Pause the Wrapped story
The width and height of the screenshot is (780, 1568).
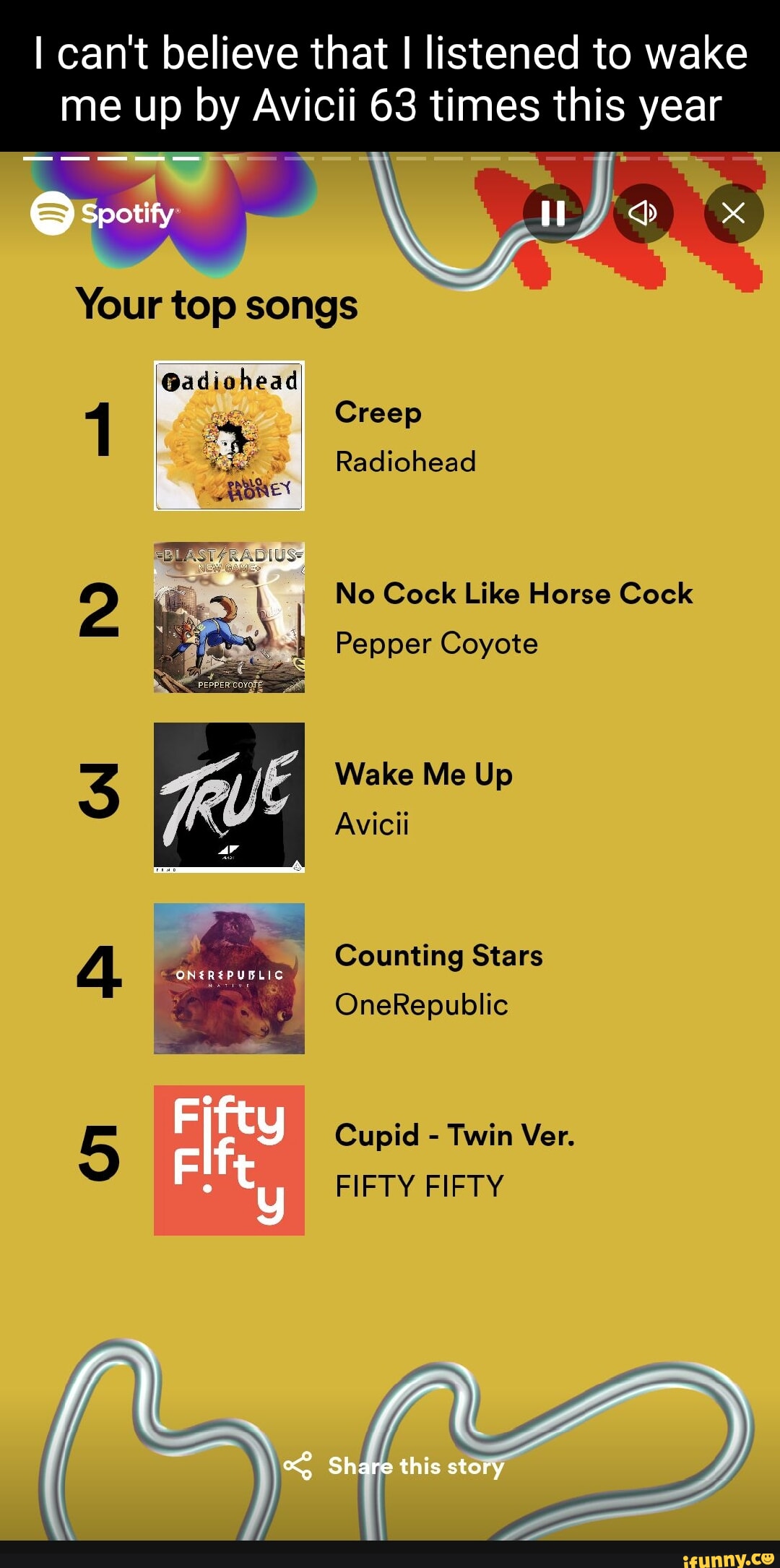553,213
